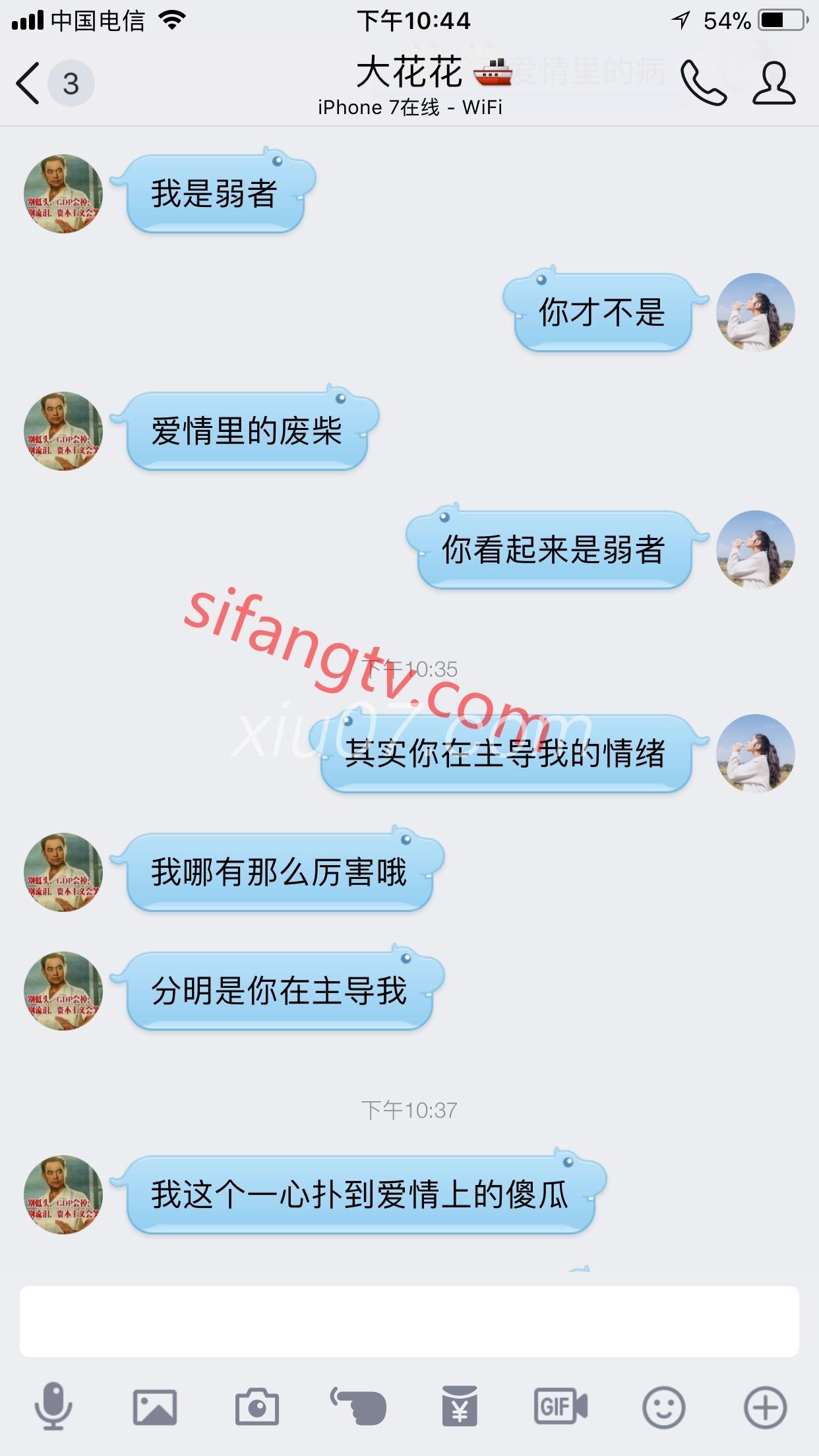Open the GIF video recorder
This screenshot has width=819, height=1456.
561,1407
